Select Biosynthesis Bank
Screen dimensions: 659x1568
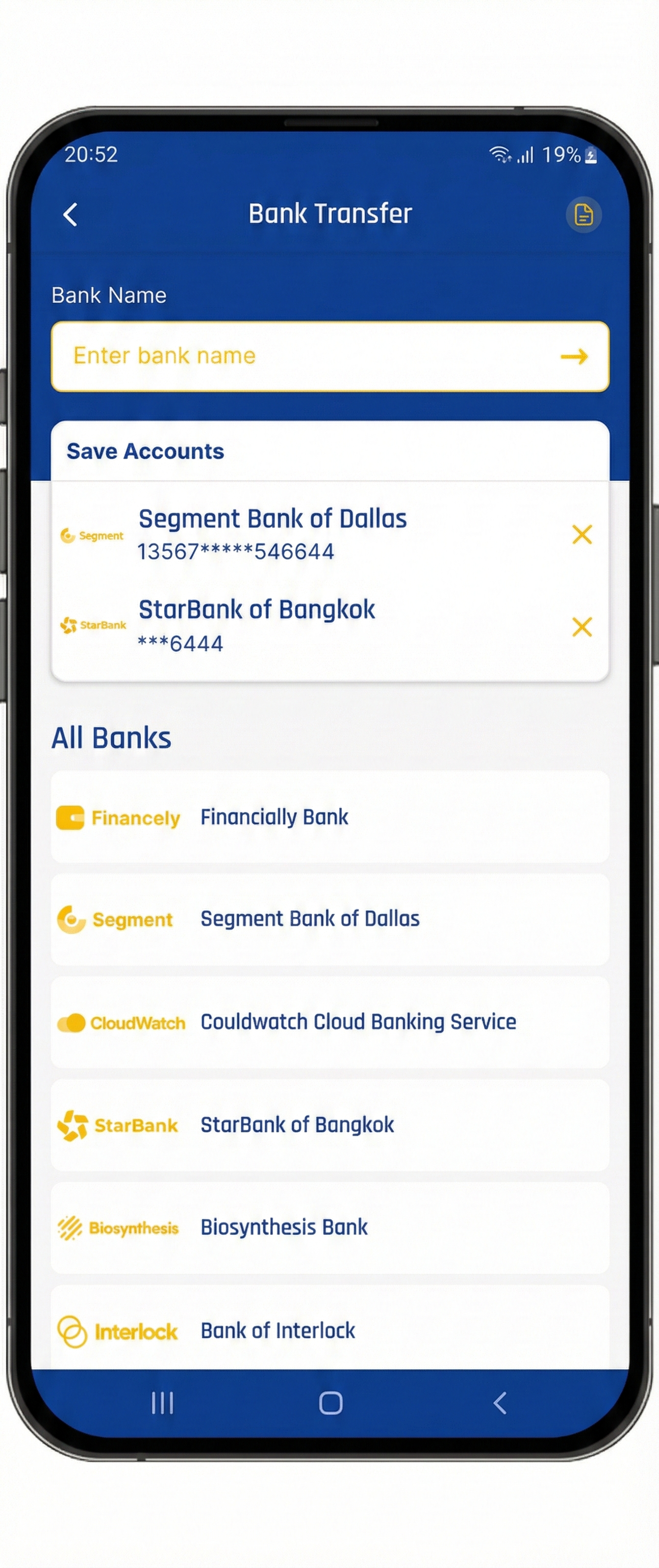click(329, 1228)
